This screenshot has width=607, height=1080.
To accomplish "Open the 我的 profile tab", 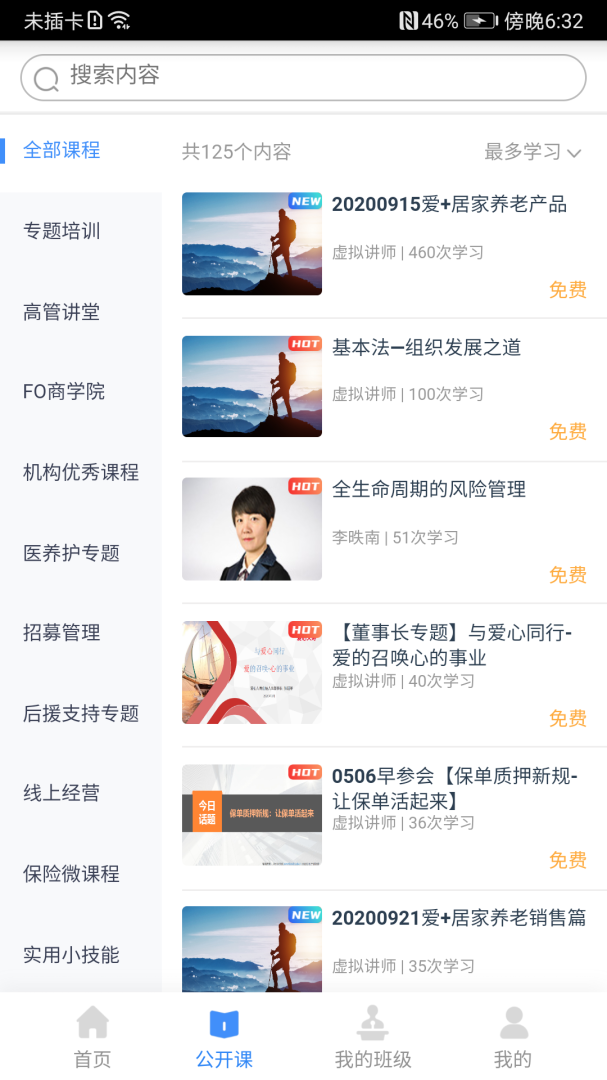I will tap(513, 1037).
